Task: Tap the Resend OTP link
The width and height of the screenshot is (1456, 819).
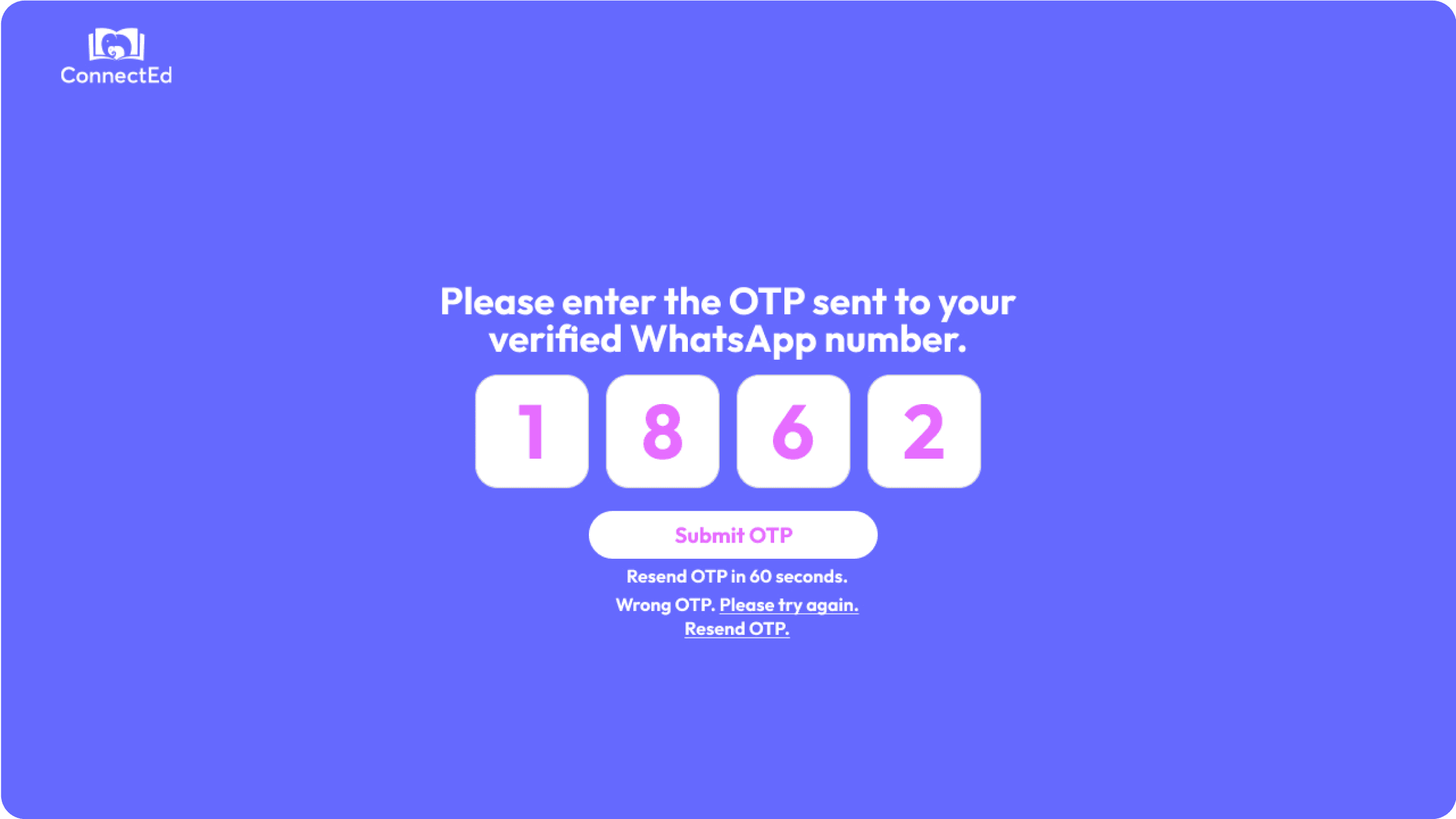Action: click(x=736, y=629)
